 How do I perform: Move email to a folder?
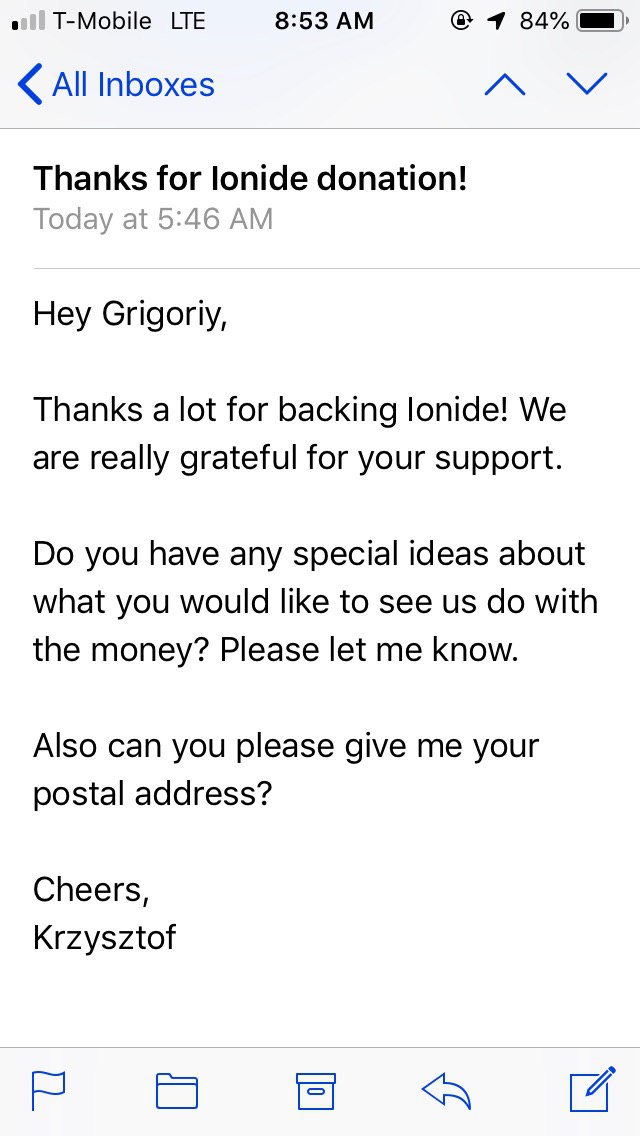(177, 1090)
